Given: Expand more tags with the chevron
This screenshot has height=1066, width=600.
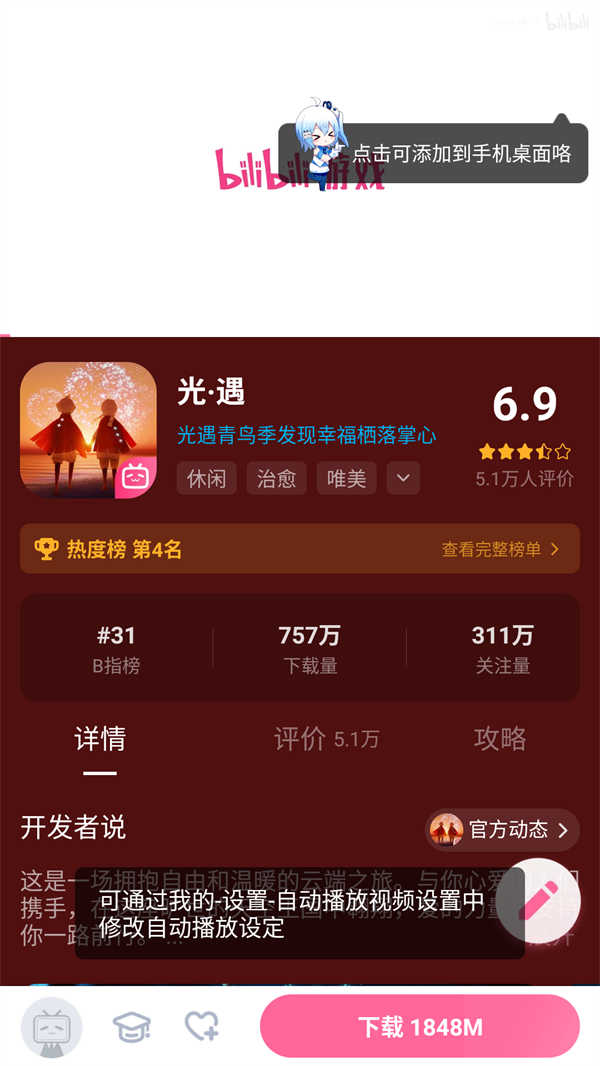Looking at the screenshot, I should tap(403, 478).
